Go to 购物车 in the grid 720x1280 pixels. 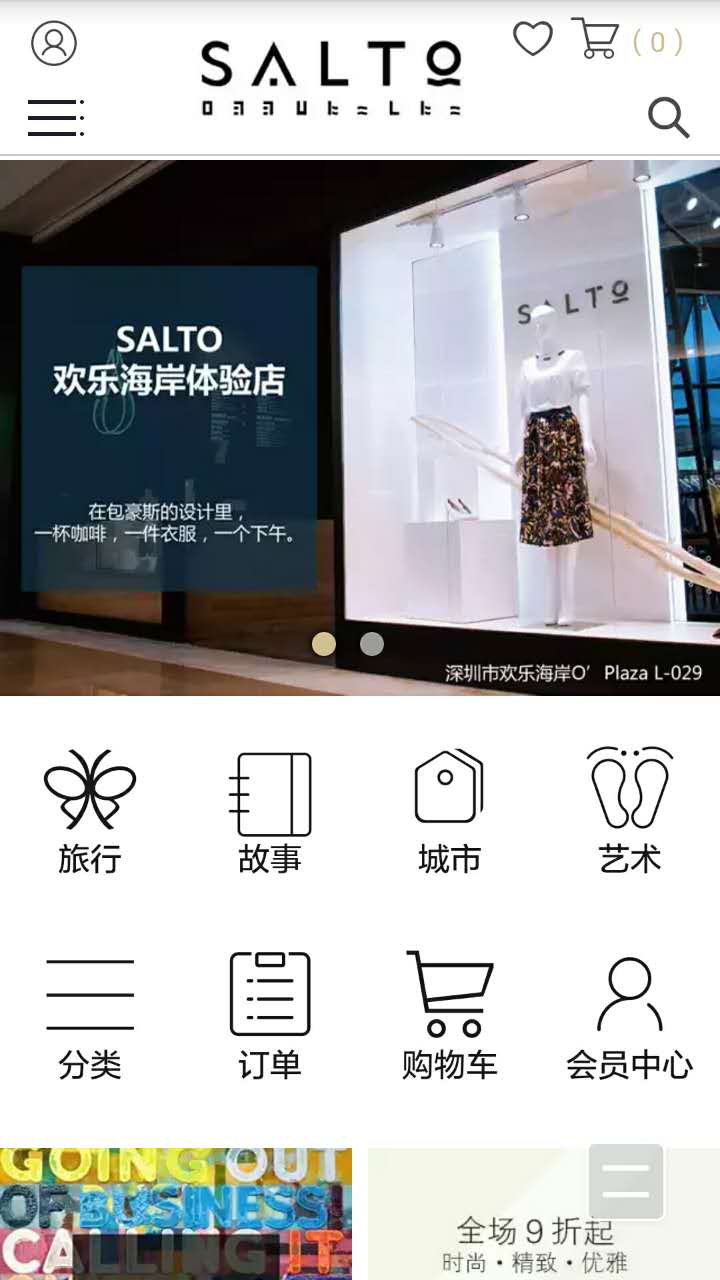pyautogui.click(x=449, y=1015)
